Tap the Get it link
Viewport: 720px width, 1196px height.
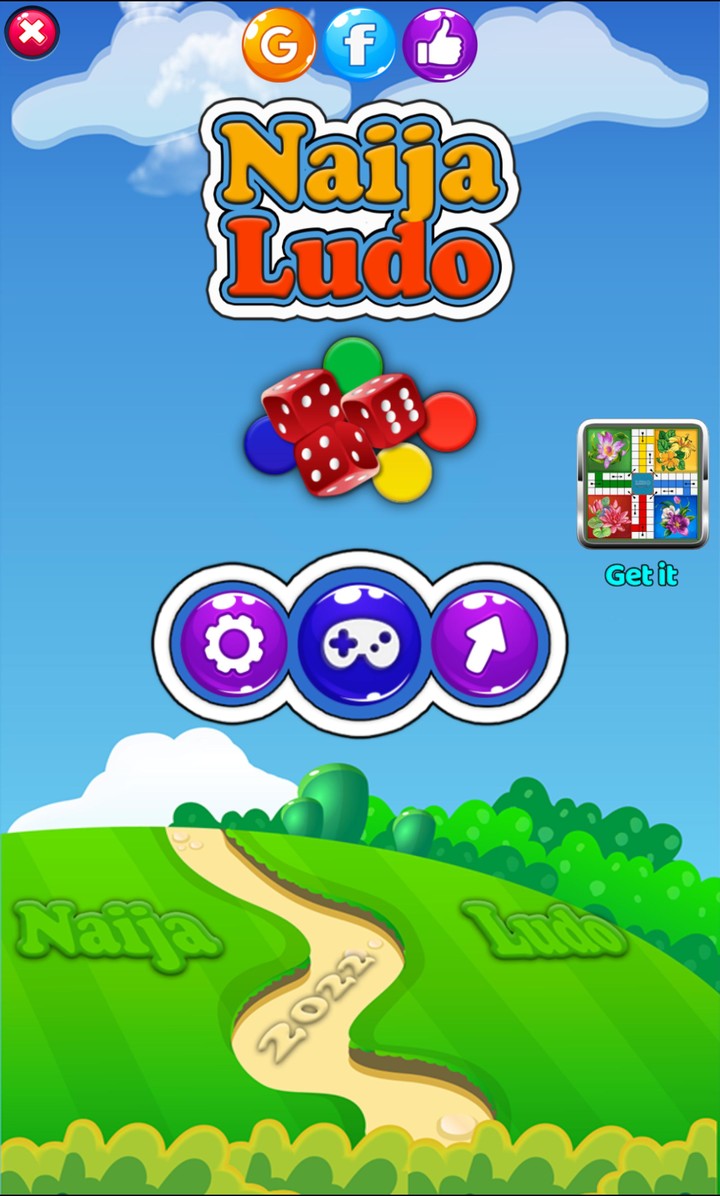coord(642,576)
